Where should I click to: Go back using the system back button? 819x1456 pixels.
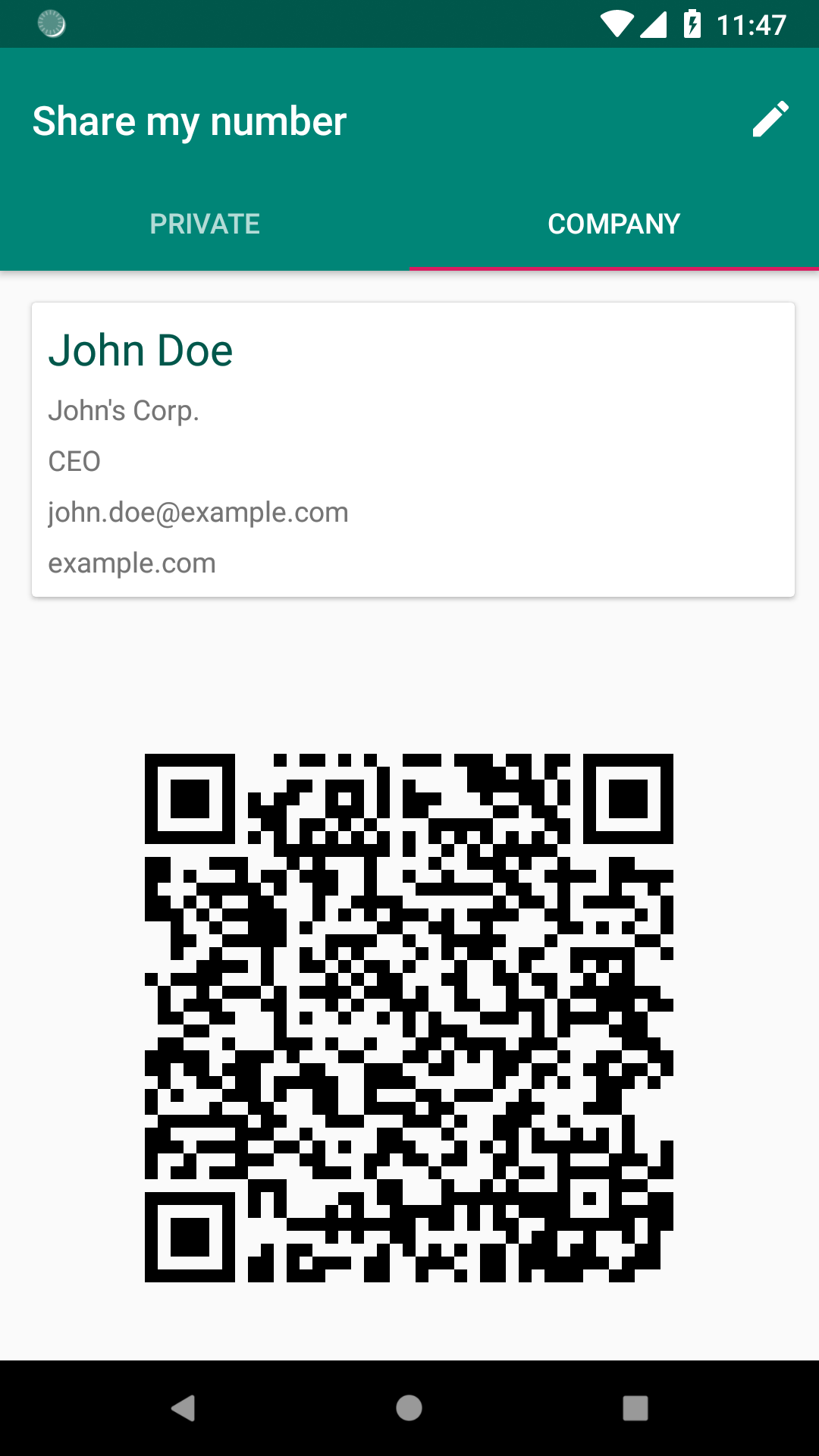[183, 1408]
